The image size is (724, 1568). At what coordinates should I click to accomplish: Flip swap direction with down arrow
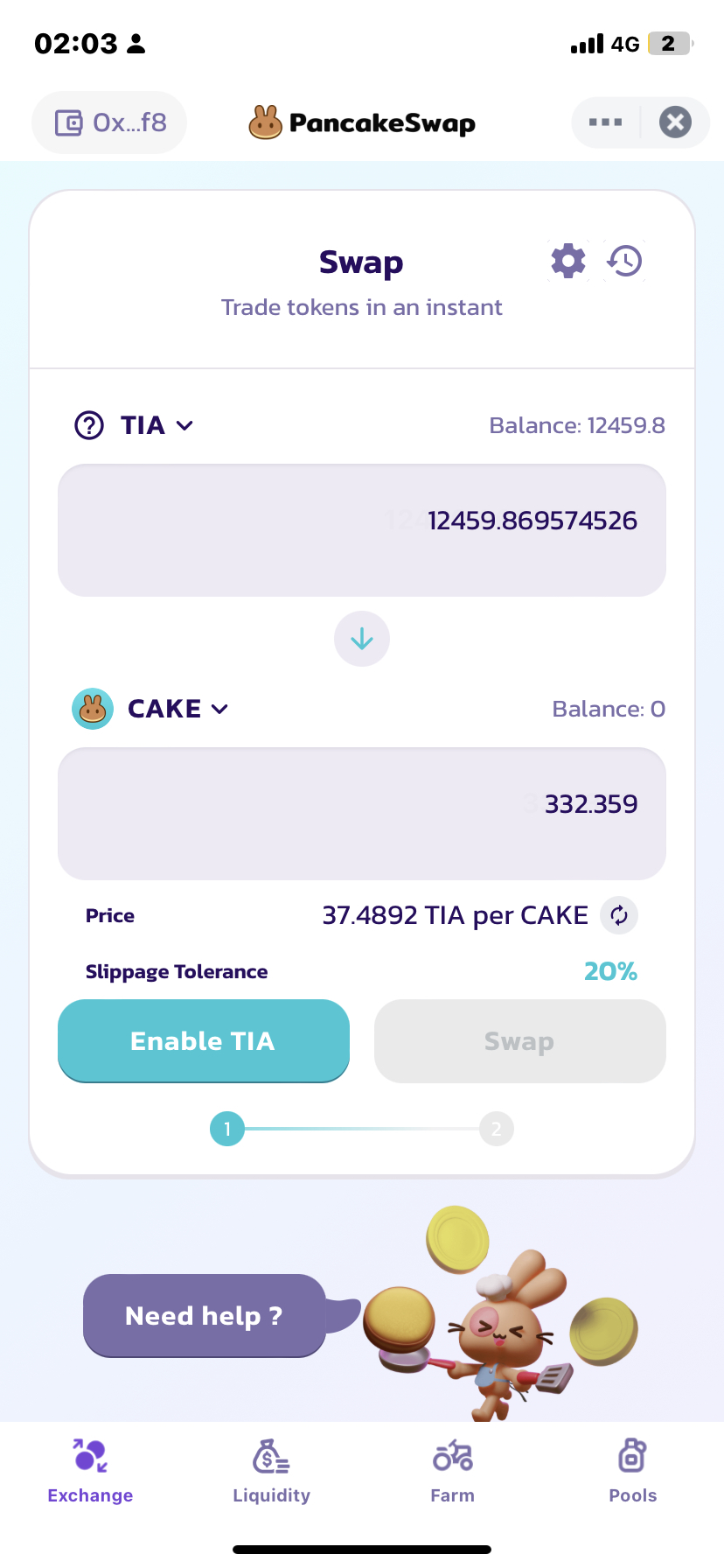(x=362, y=639)
